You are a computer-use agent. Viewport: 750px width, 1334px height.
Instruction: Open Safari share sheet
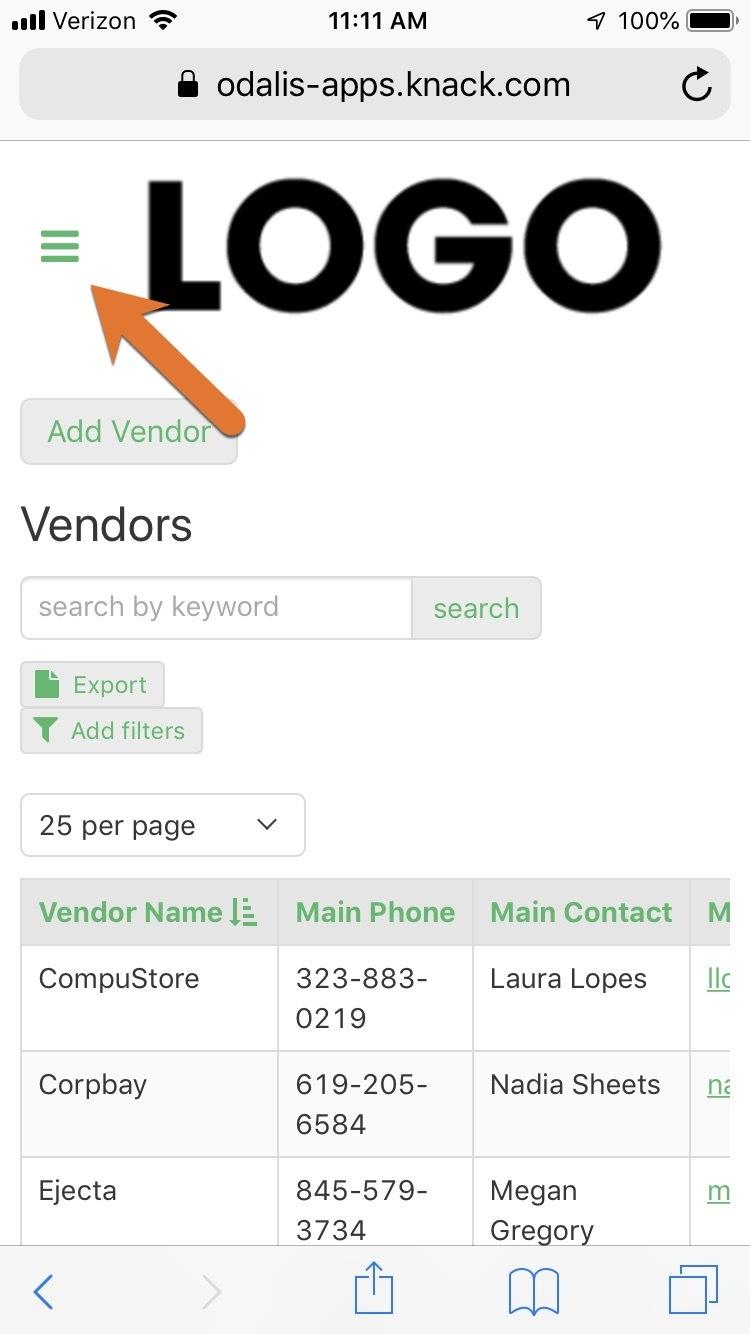pyautogui.click(x=375, y=1290)
